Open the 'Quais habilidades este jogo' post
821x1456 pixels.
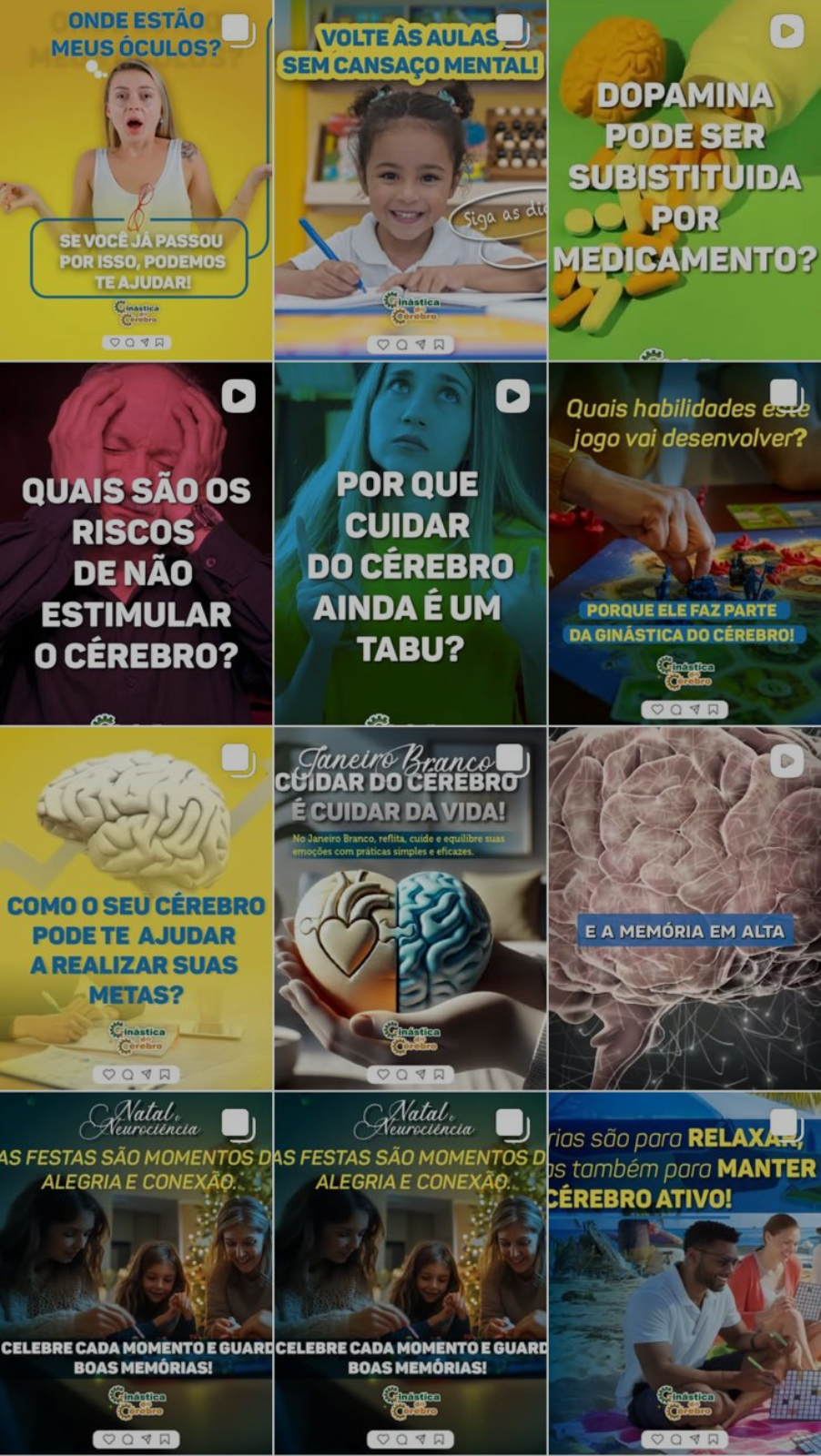(684, 543)
